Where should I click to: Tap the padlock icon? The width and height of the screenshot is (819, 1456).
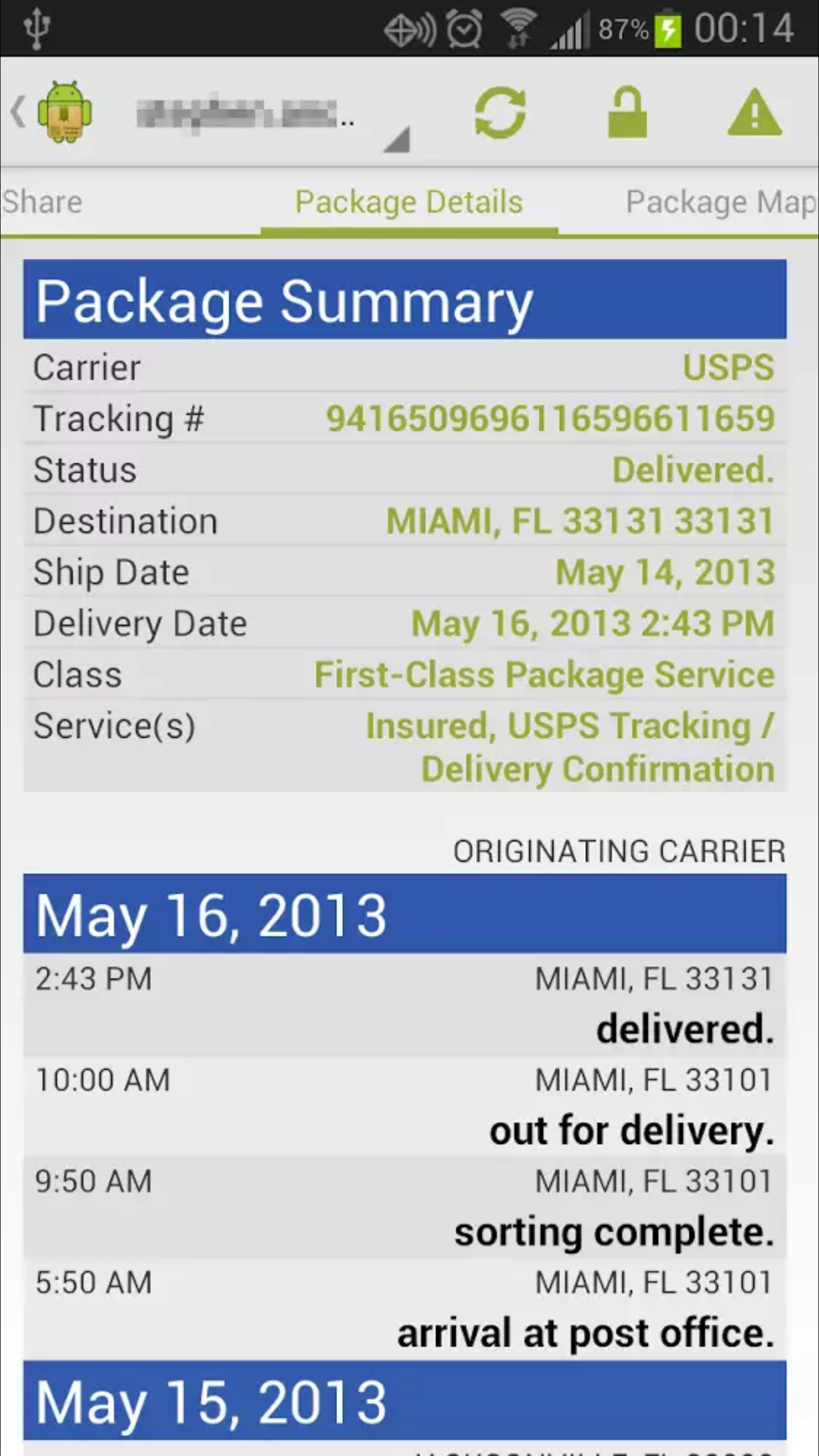click(x=627, y=113)
